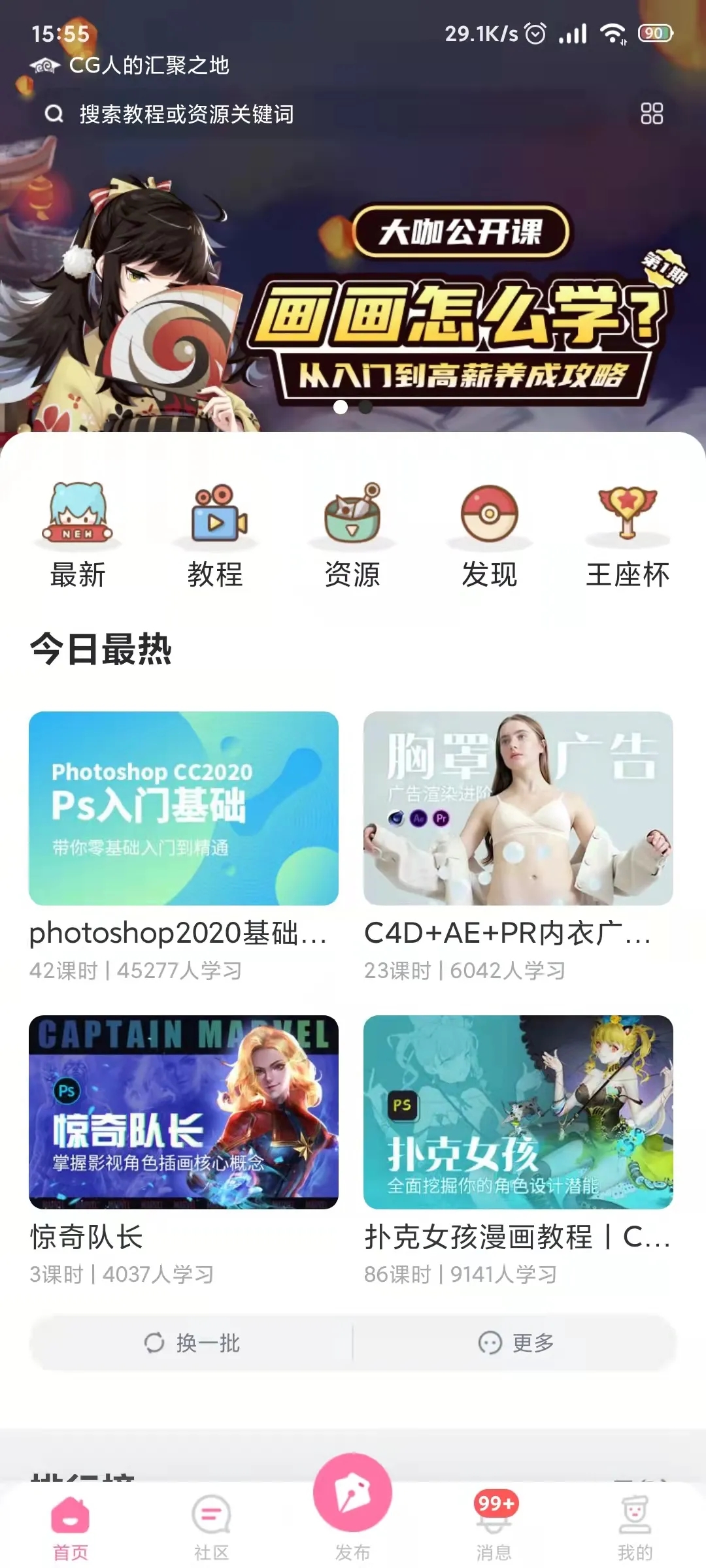This screenshot has width=706, height=1568.
Task: Refresh hot courses with 换一批
Action: click(192, 1343)
